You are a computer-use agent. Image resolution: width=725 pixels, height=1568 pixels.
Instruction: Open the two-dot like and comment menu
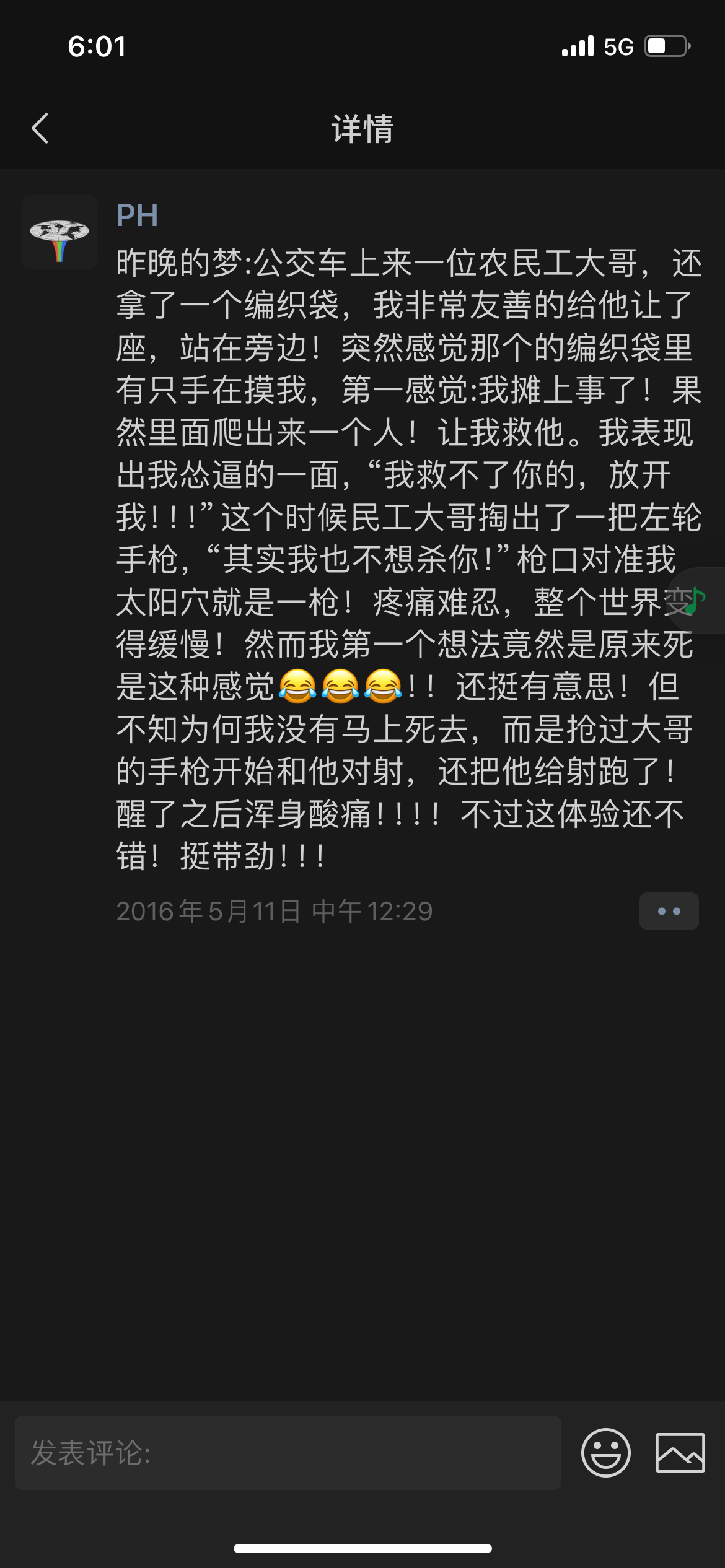click(669, 911)
